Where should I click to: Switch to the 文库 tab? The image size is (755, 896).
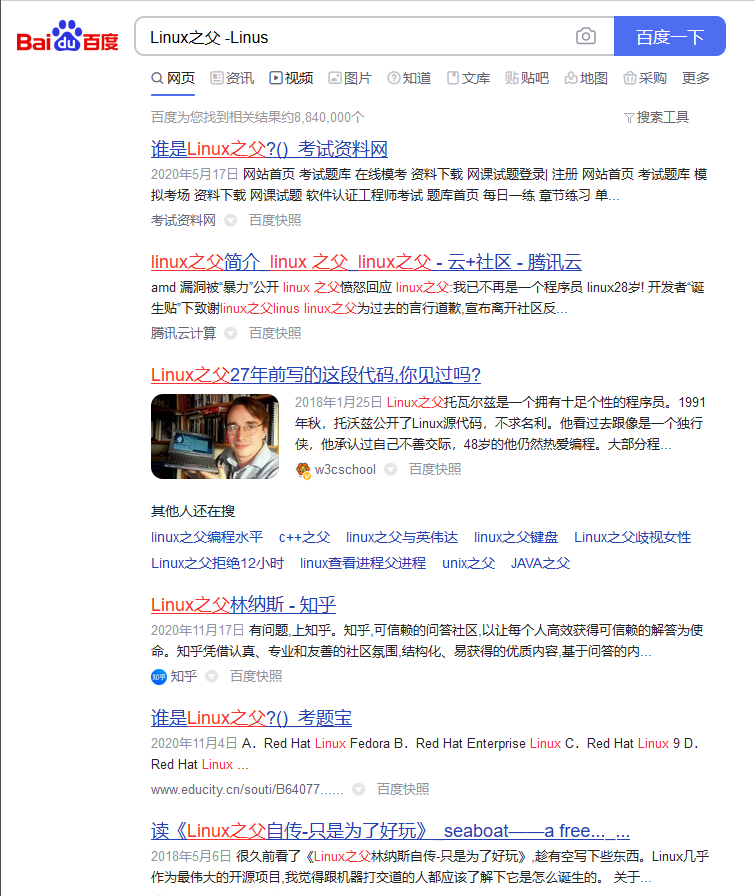coord(468,78)
